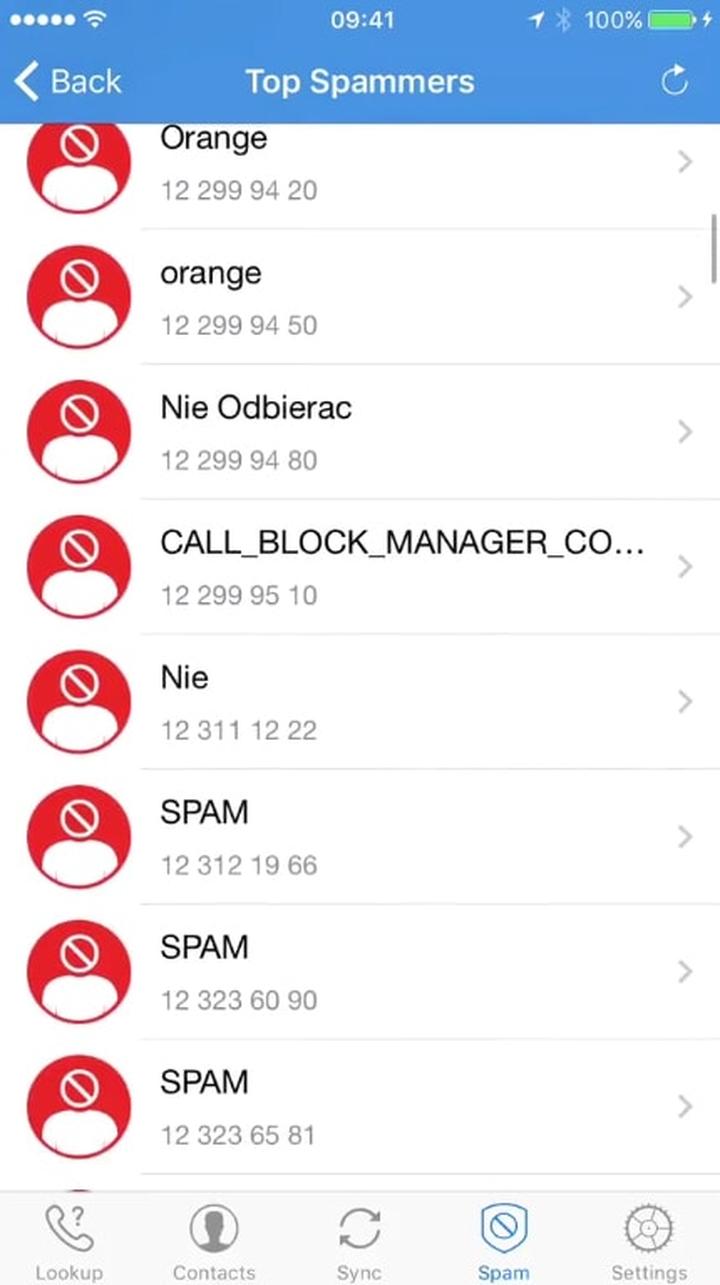Select the orange entry with number 12 299 94 50
This screenshot has width=720, height=1285.
coord(360,297)
